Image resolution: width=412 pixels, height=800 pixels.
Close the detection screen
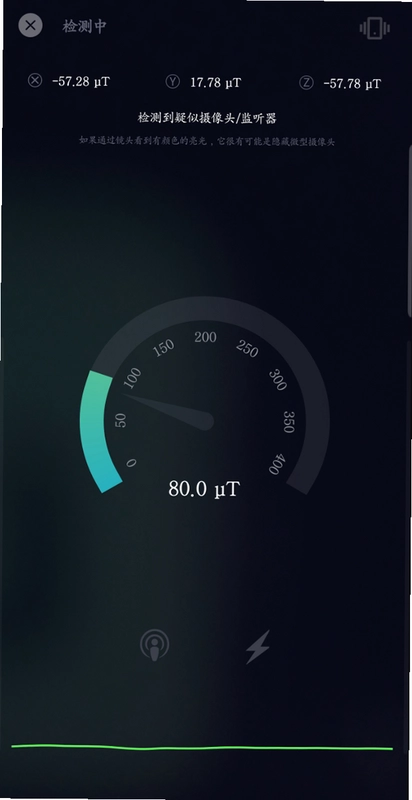tap(30, 25)
